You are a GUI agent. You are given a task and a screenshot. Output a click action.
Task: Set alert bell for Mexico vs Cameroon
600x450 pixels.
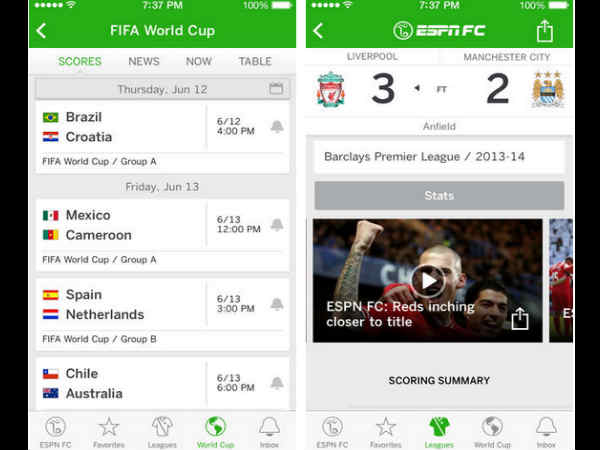click(276, 225)
